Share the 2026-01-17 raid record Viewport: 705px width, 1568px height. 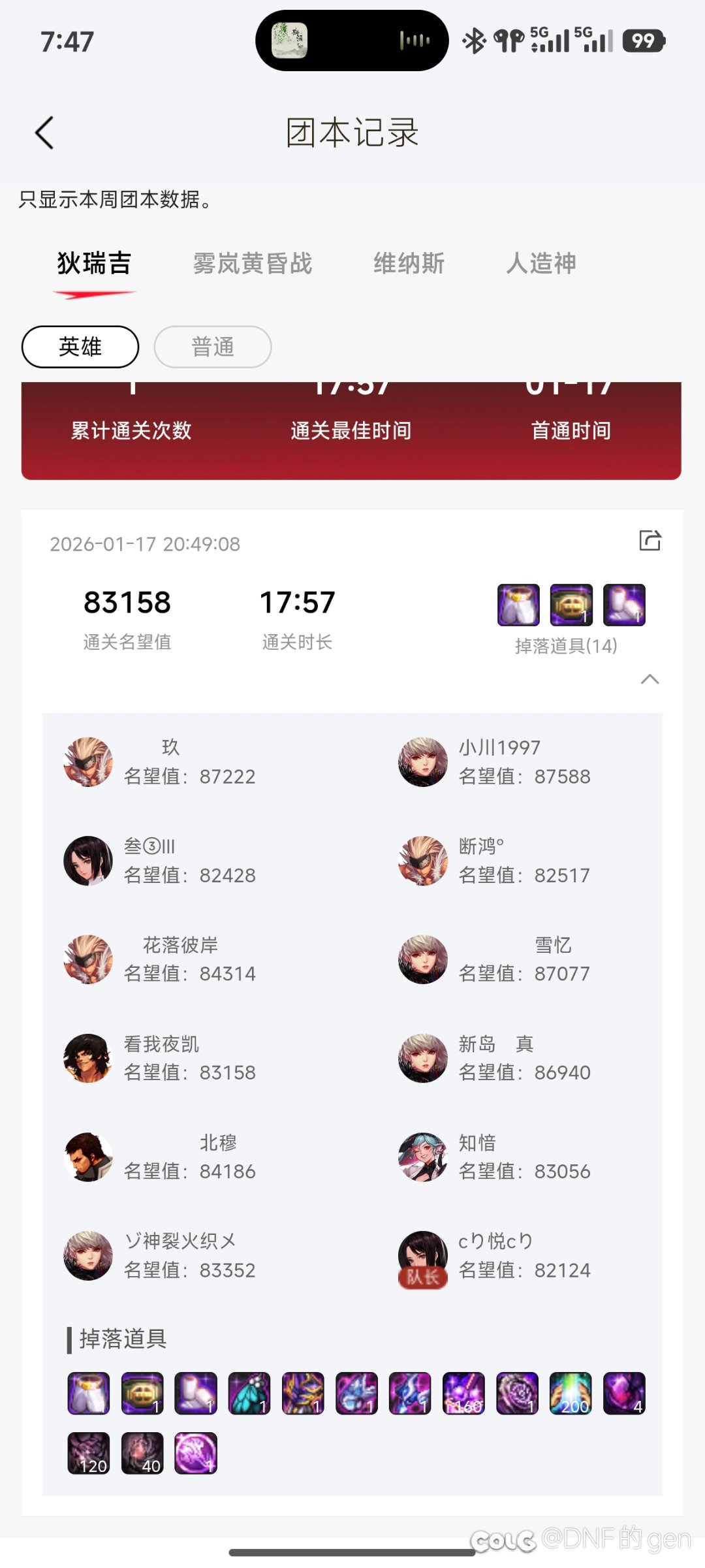tap(650, 541)
